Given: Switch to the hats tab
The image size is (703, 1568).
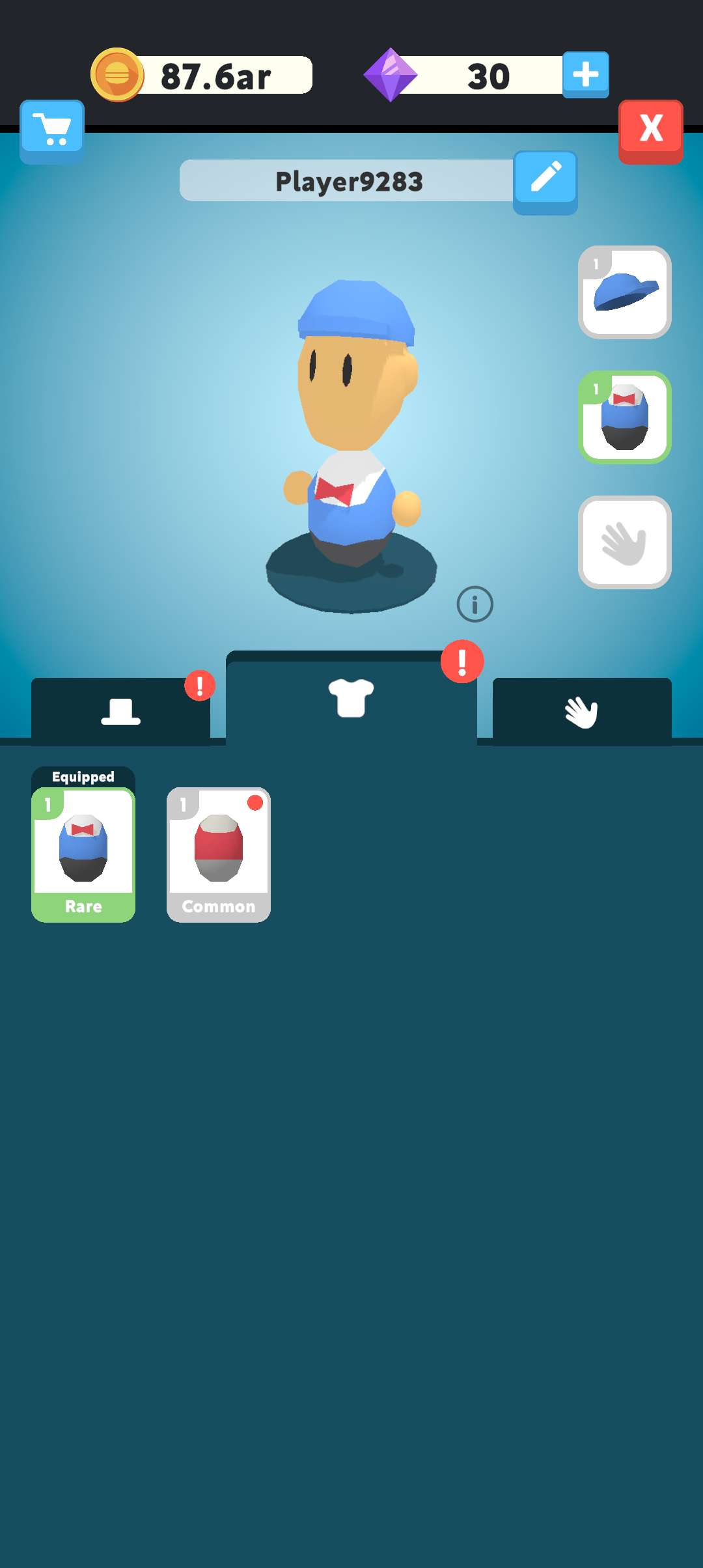Looking at the screenshot, I should (x=121, y=711).
